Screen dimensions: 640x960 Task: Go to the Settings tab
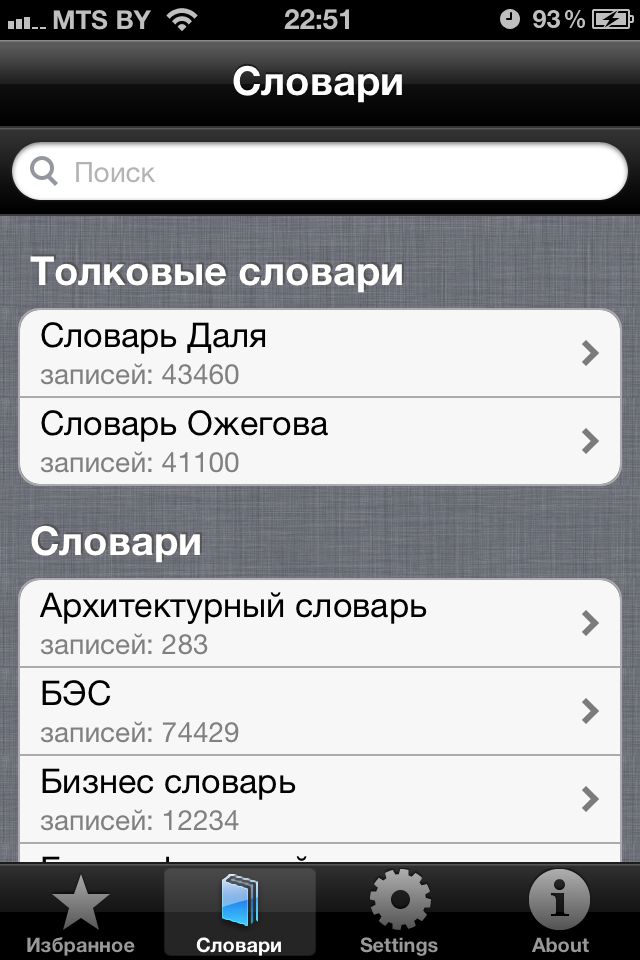(x=399, y=912)
